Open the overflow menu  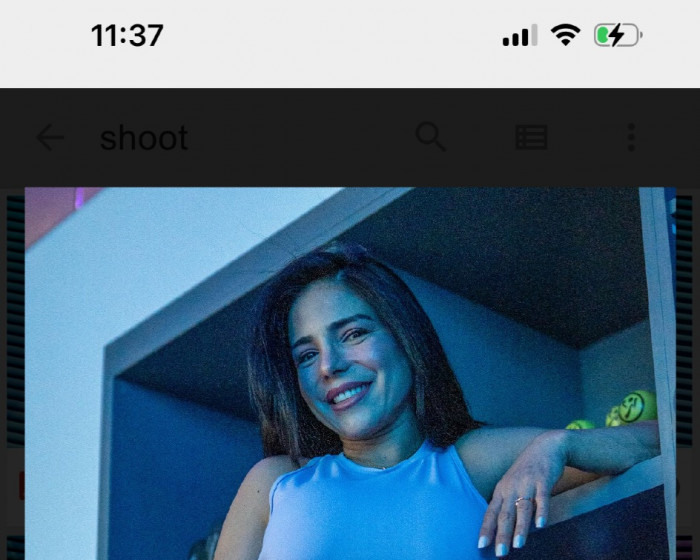pos(631,138)
